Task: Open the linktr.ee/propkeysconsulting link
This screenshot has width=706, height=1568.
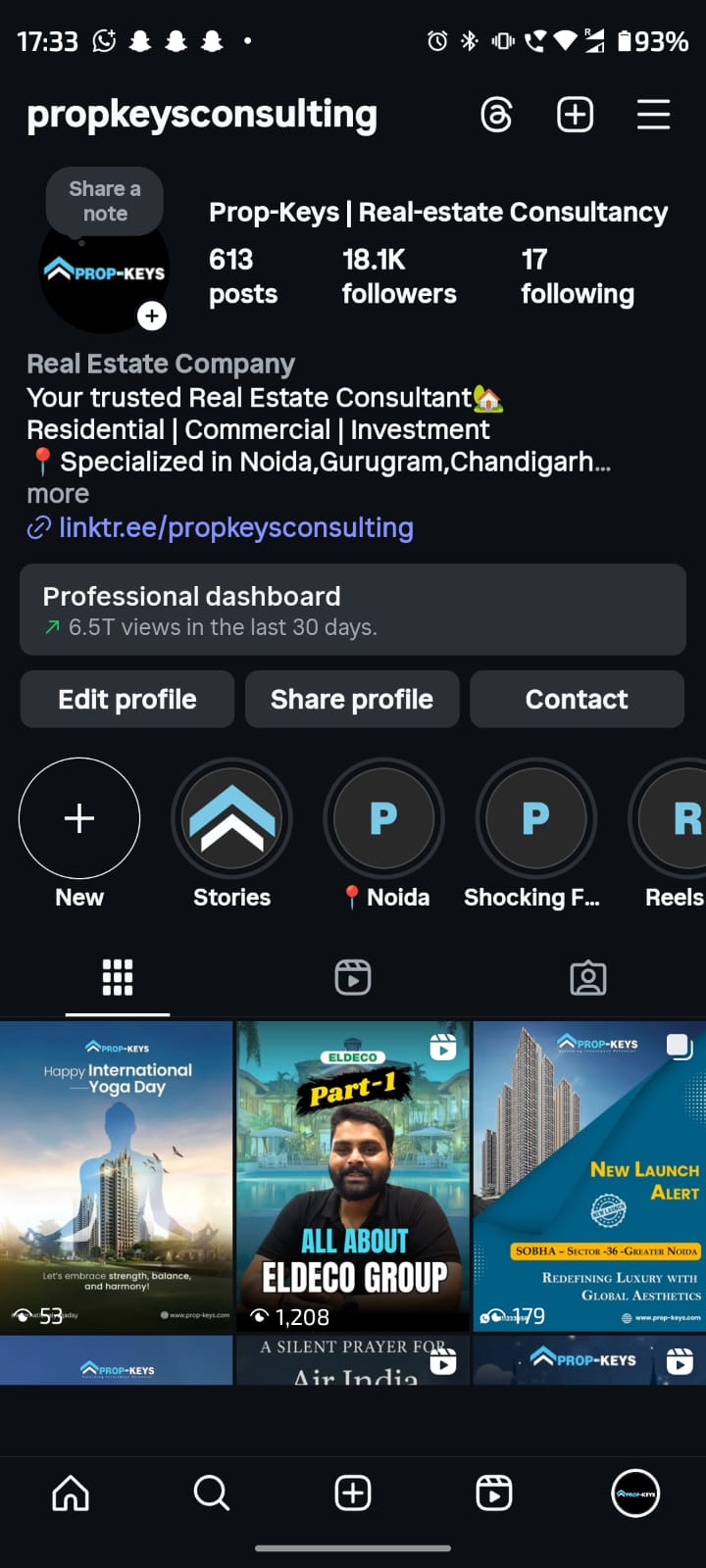Action: (x=235, y=528)
